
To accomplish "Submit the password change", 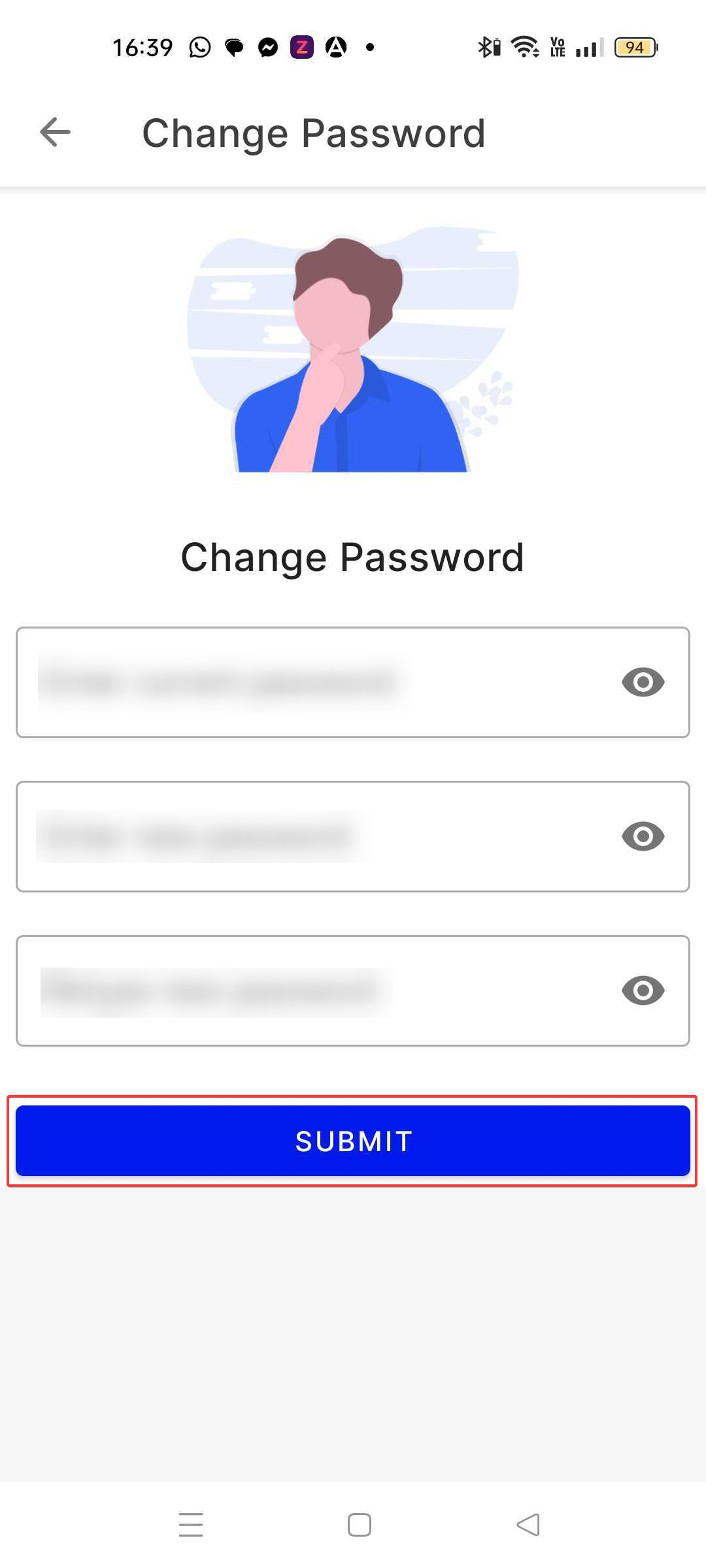I will (x=353, y=1141).
